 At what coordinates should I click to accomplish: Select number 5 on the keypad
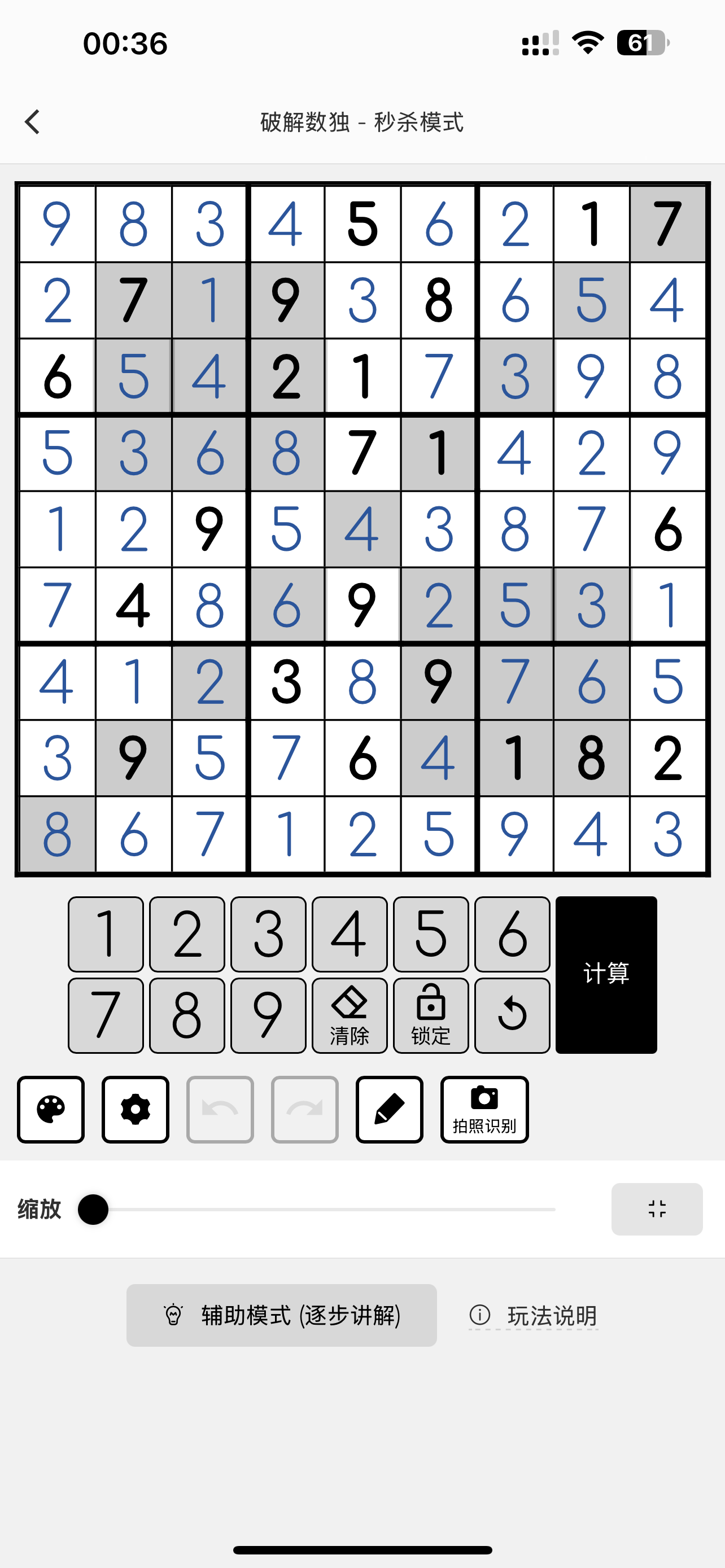point(431,934)
